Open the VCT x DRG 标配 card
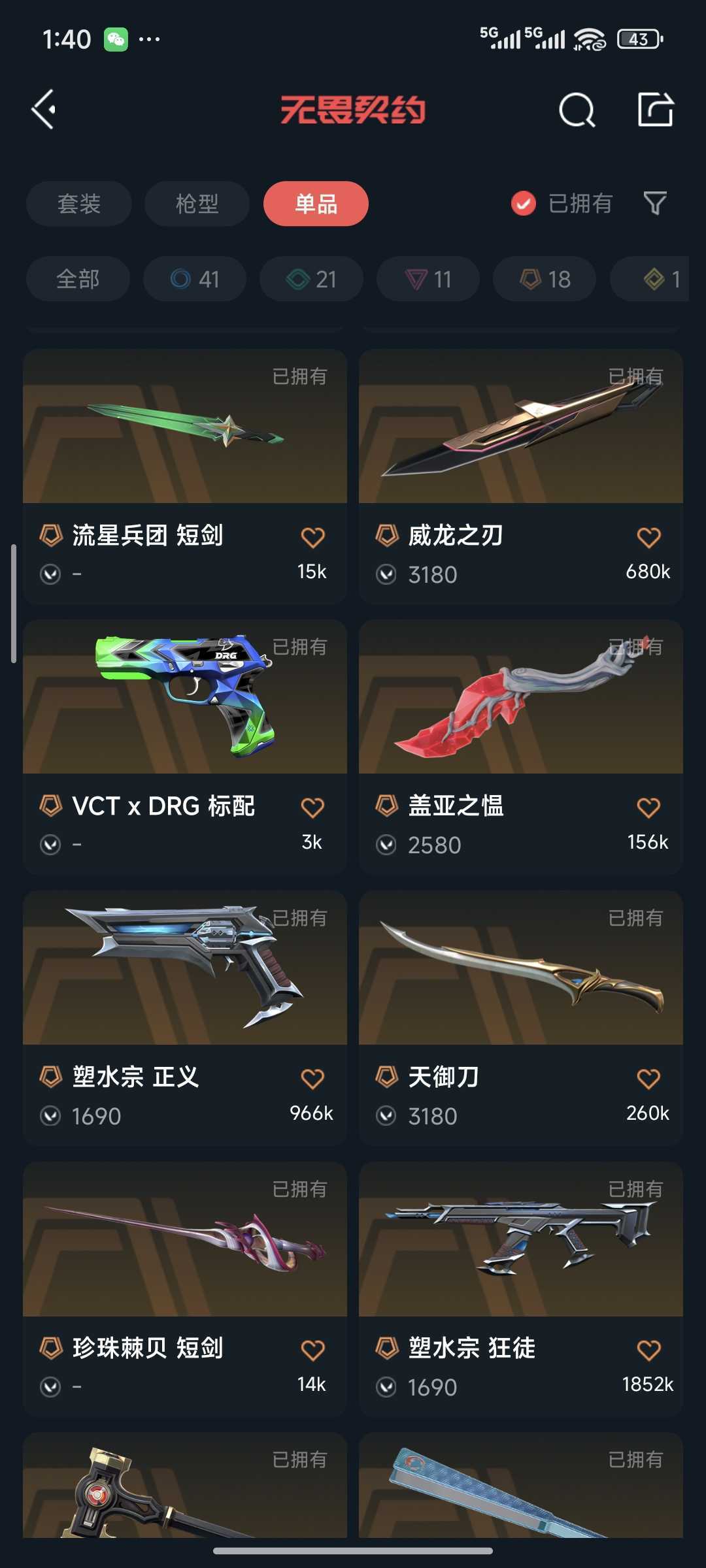Screen dimensions: 706x1568 click(185, 747)
